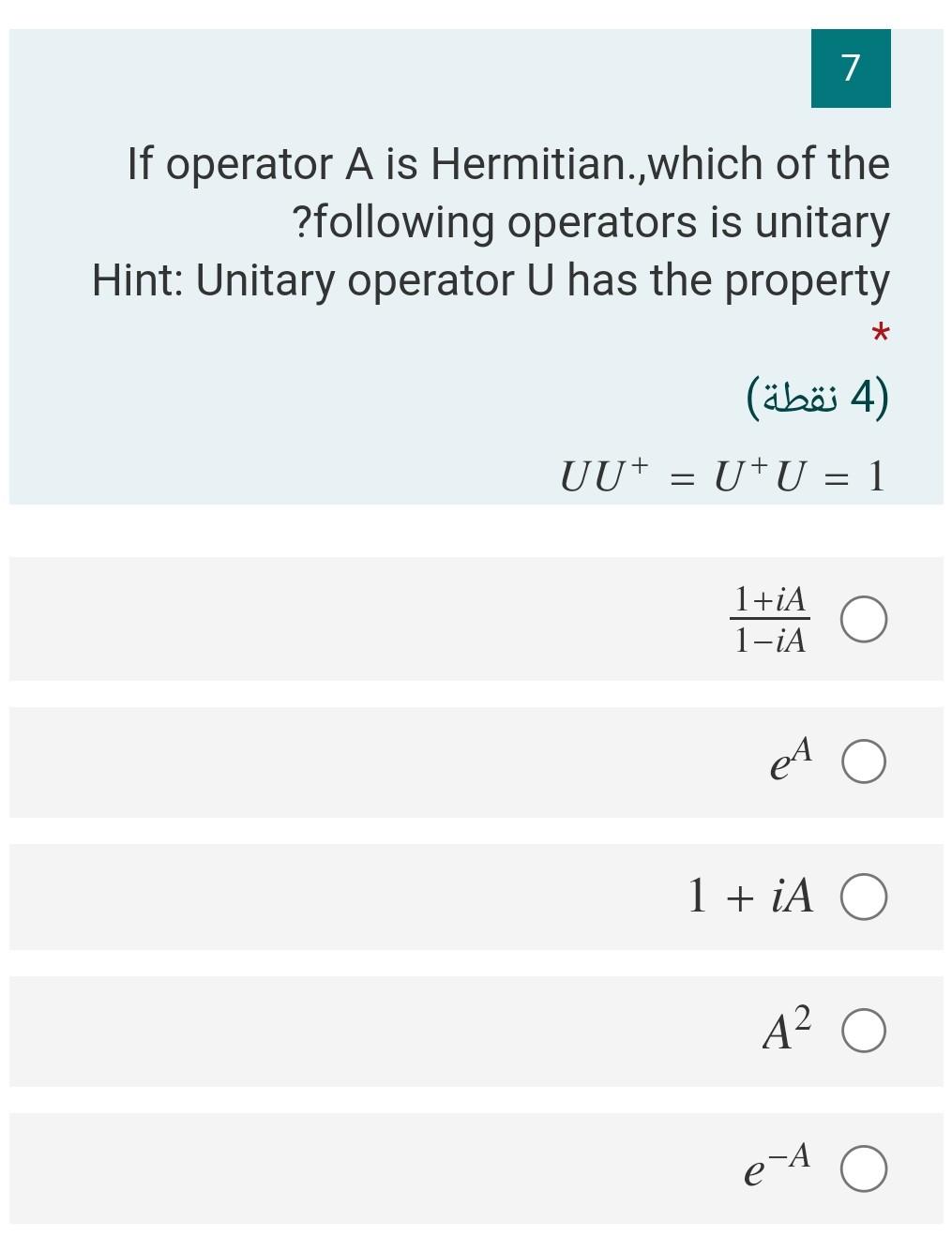Image resolution: width=952 pixels, height=1236 pixels.
Task: Click the question text about Hermitian operator A
Action: click(x=506, y=192)
